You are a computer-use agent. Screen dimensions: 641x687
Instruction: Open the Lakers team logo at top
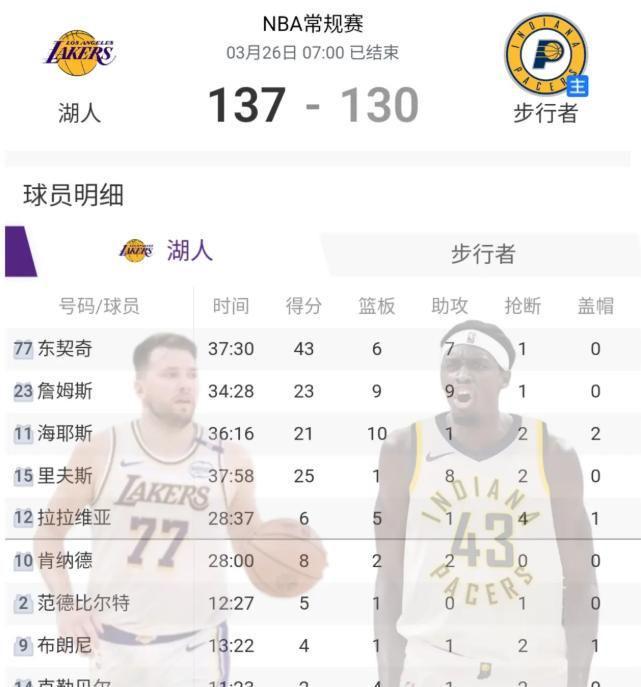[79, 53]
